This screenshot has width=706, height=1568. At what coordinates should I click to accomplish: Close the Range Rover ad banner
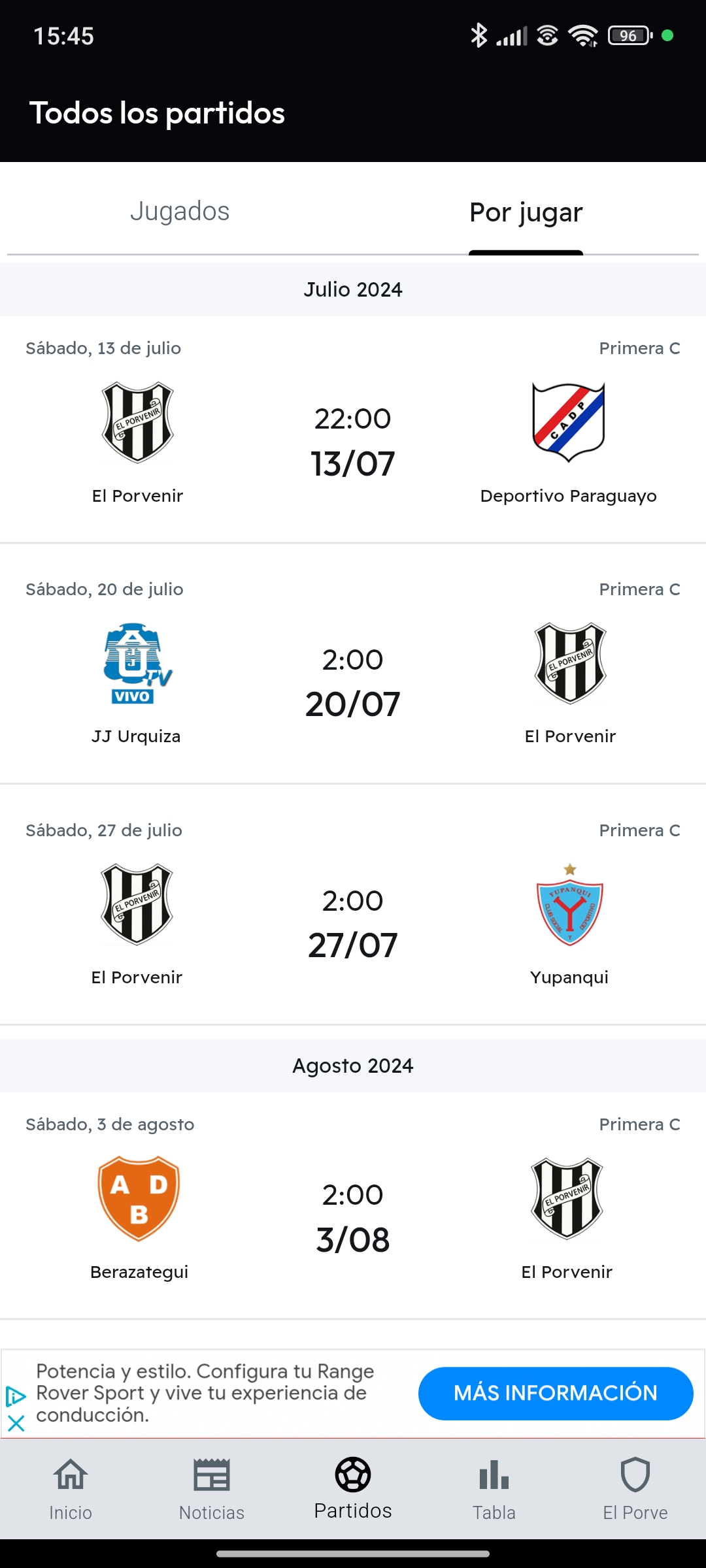coord(16,1423)
